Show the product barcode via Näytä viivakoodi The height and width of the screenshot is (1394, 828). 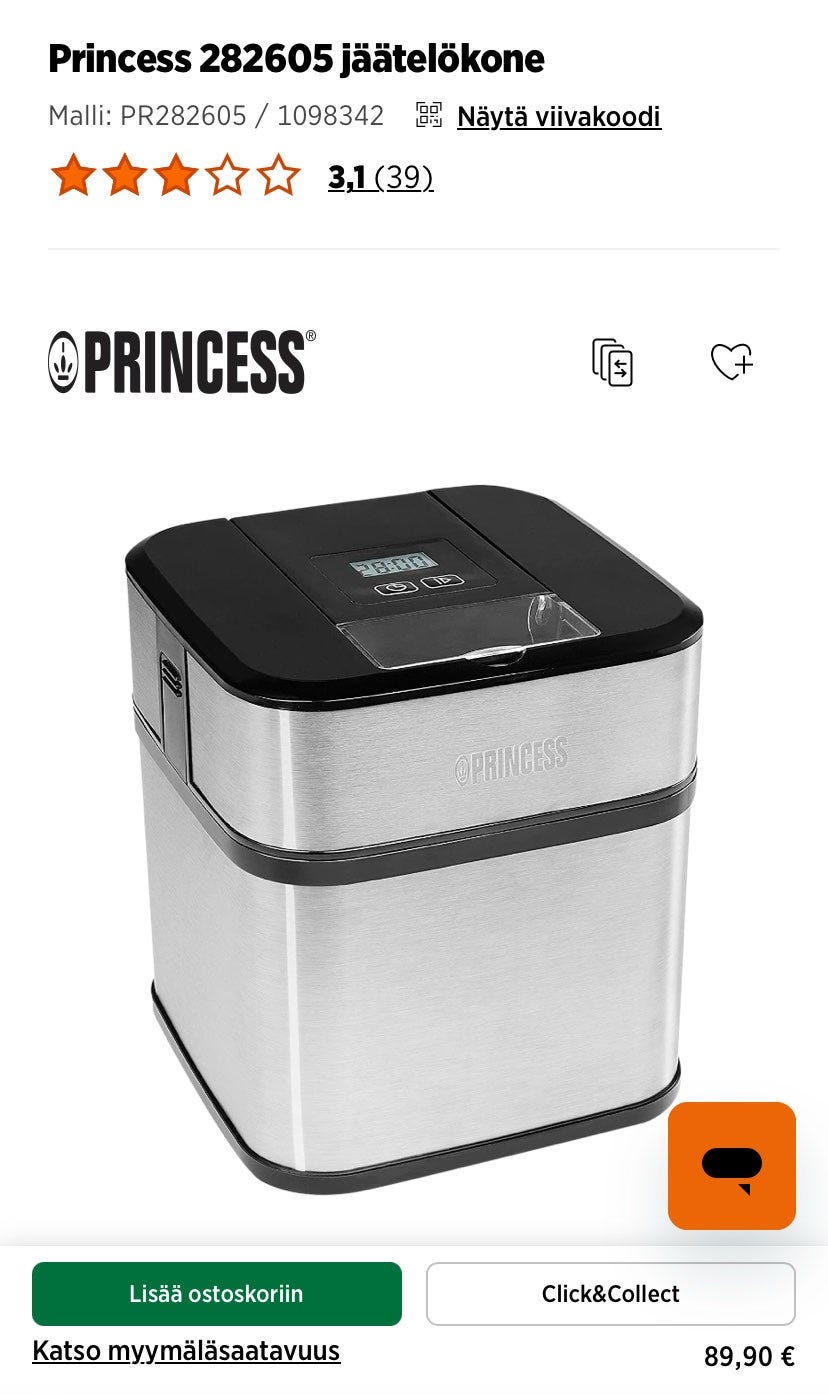click(559, 117)
